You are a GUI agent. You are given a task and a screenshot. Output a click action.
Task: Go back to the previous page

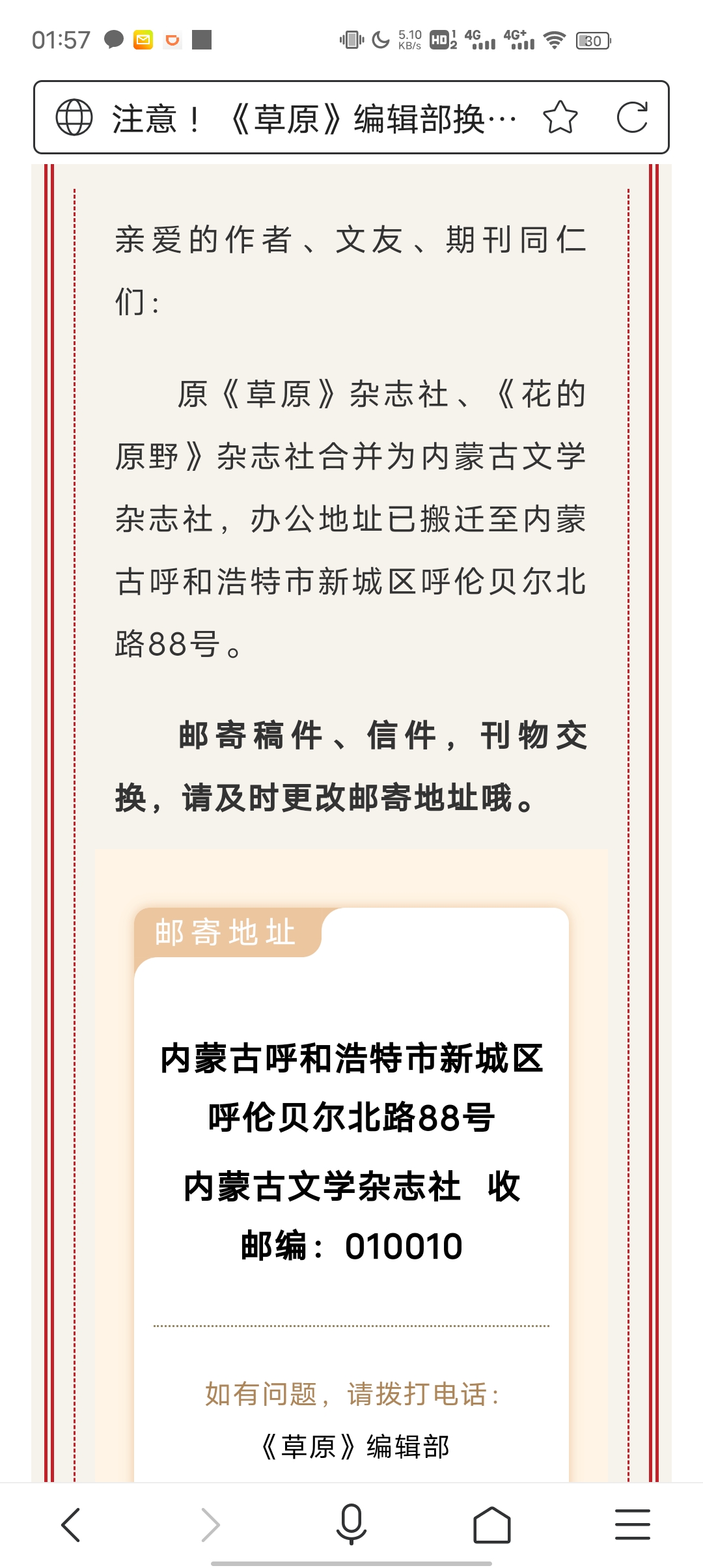point(70,1525)
